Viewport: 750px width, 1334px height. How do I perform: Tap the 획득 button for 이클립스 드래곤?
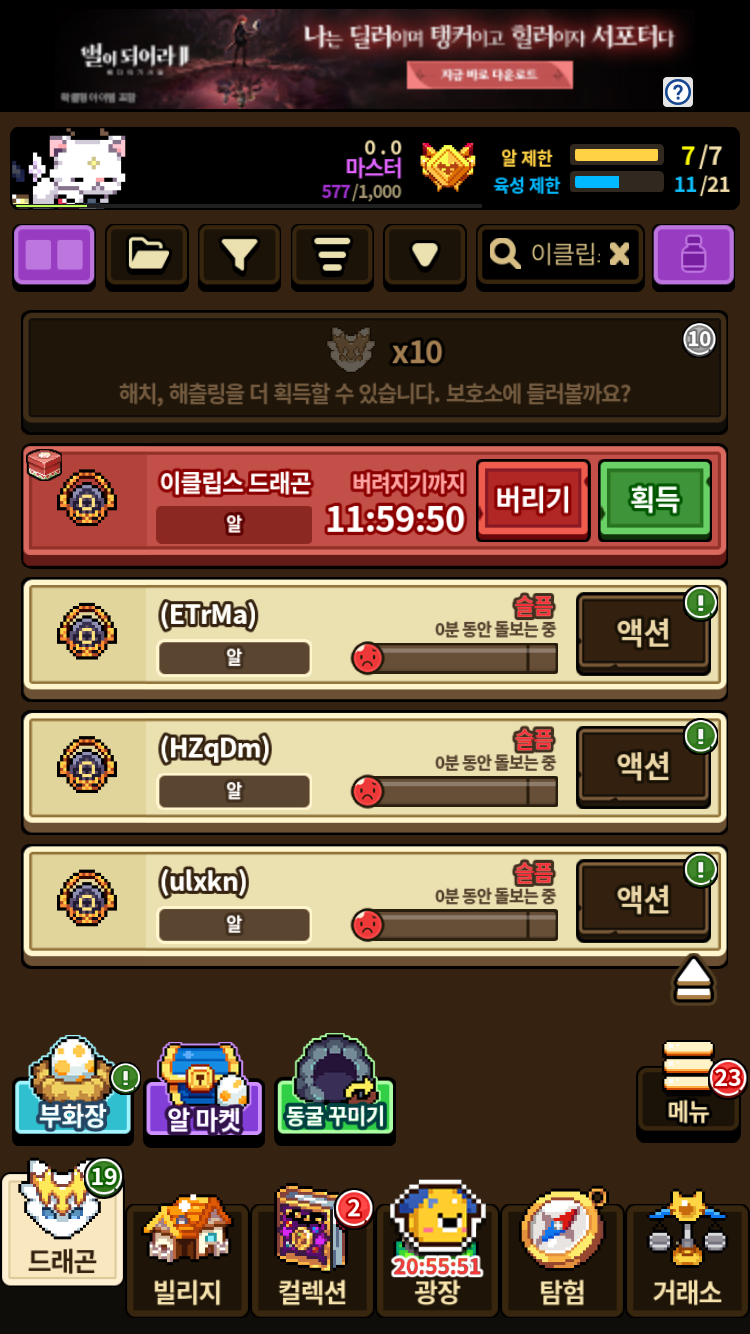pyautogui.click(x=655, y=499)
